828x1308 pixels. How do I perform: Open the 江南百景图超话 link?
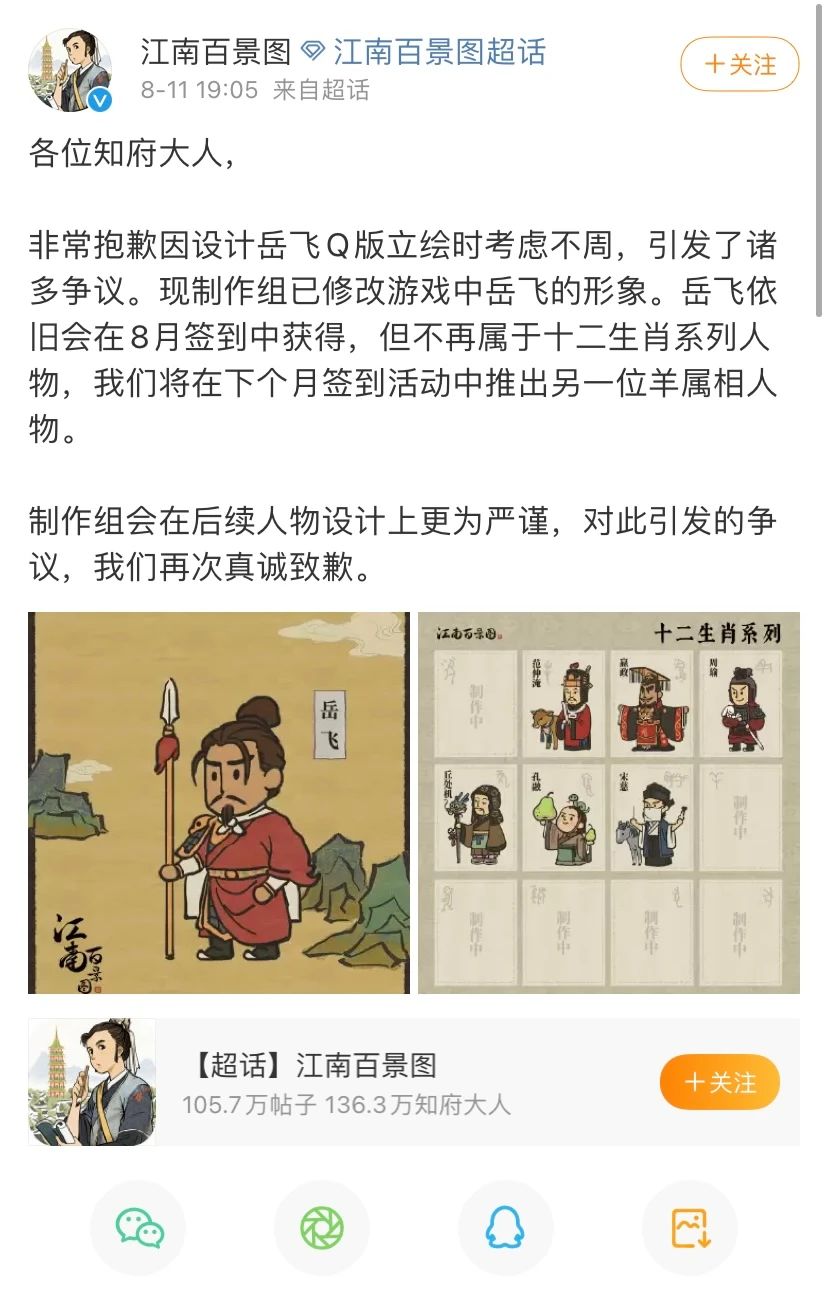click(438, 52)
